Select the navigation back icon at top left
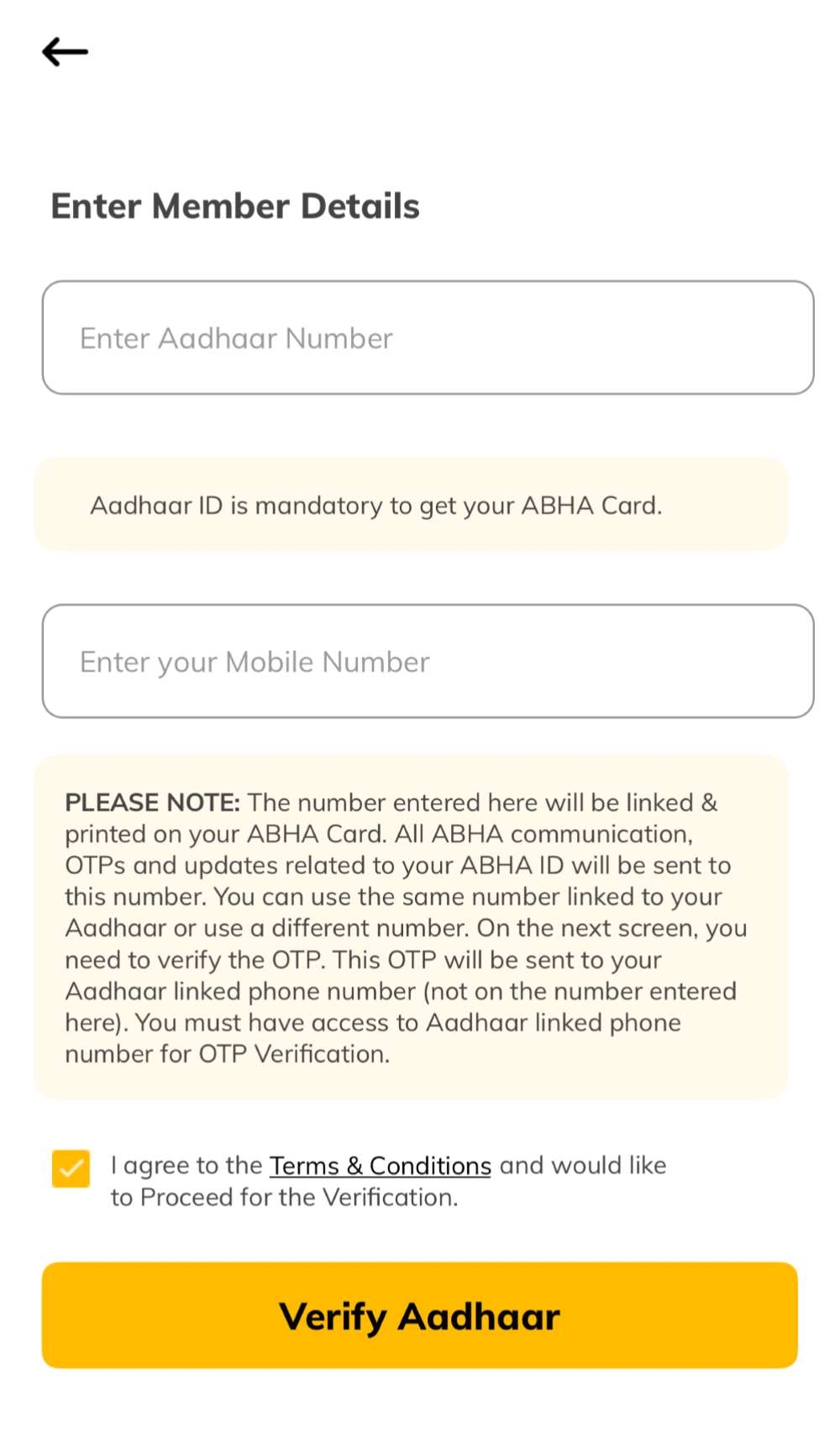 66,51
